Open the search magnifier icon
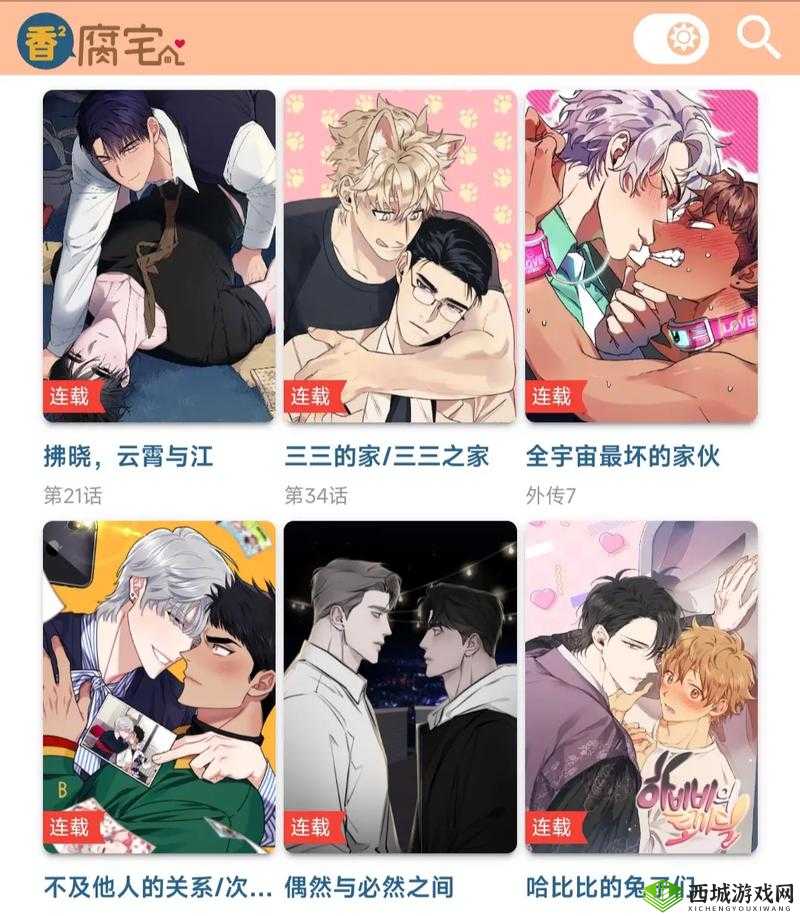The height and width of the screenshot is (916, 800). point(758,38)
